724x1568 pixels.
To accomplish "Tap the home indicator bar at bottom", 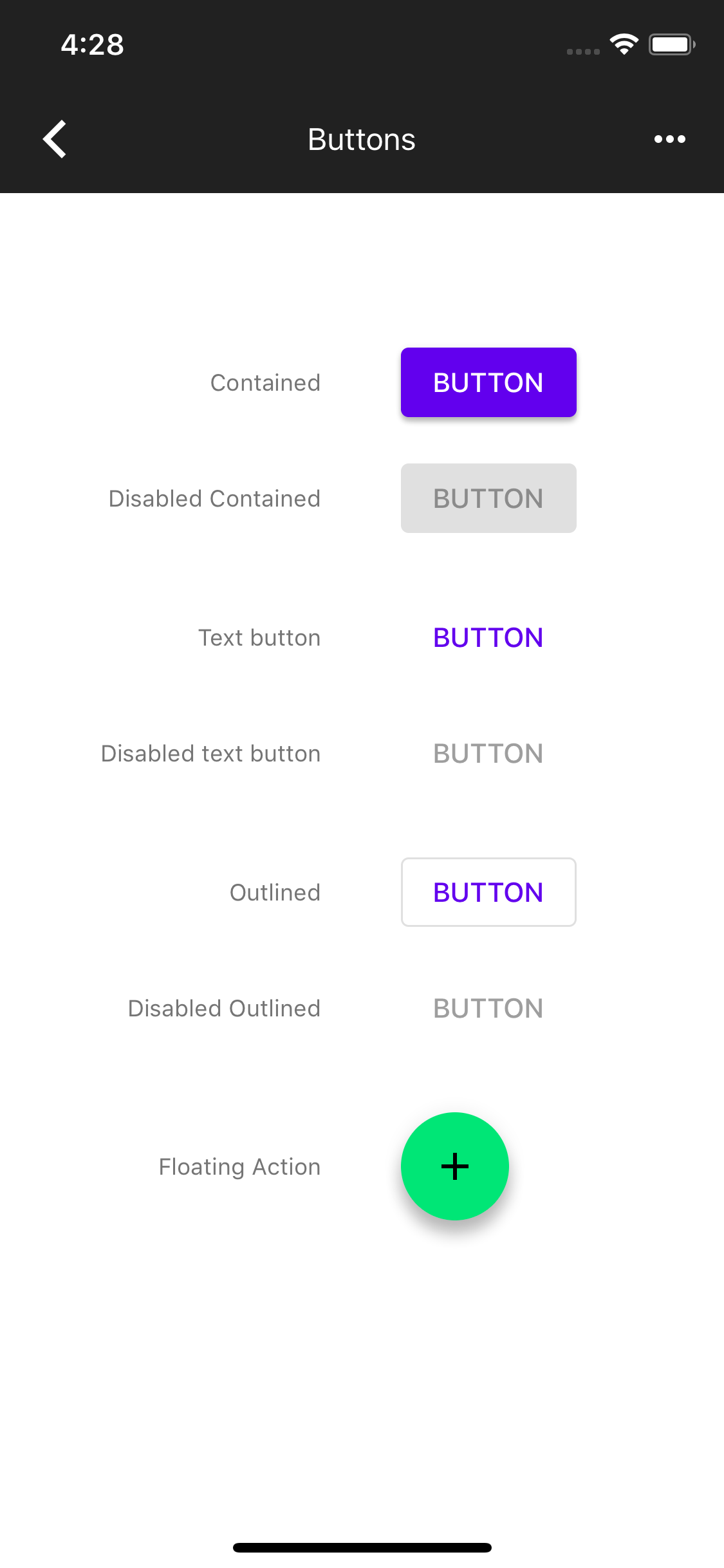I will point(362,1547).
